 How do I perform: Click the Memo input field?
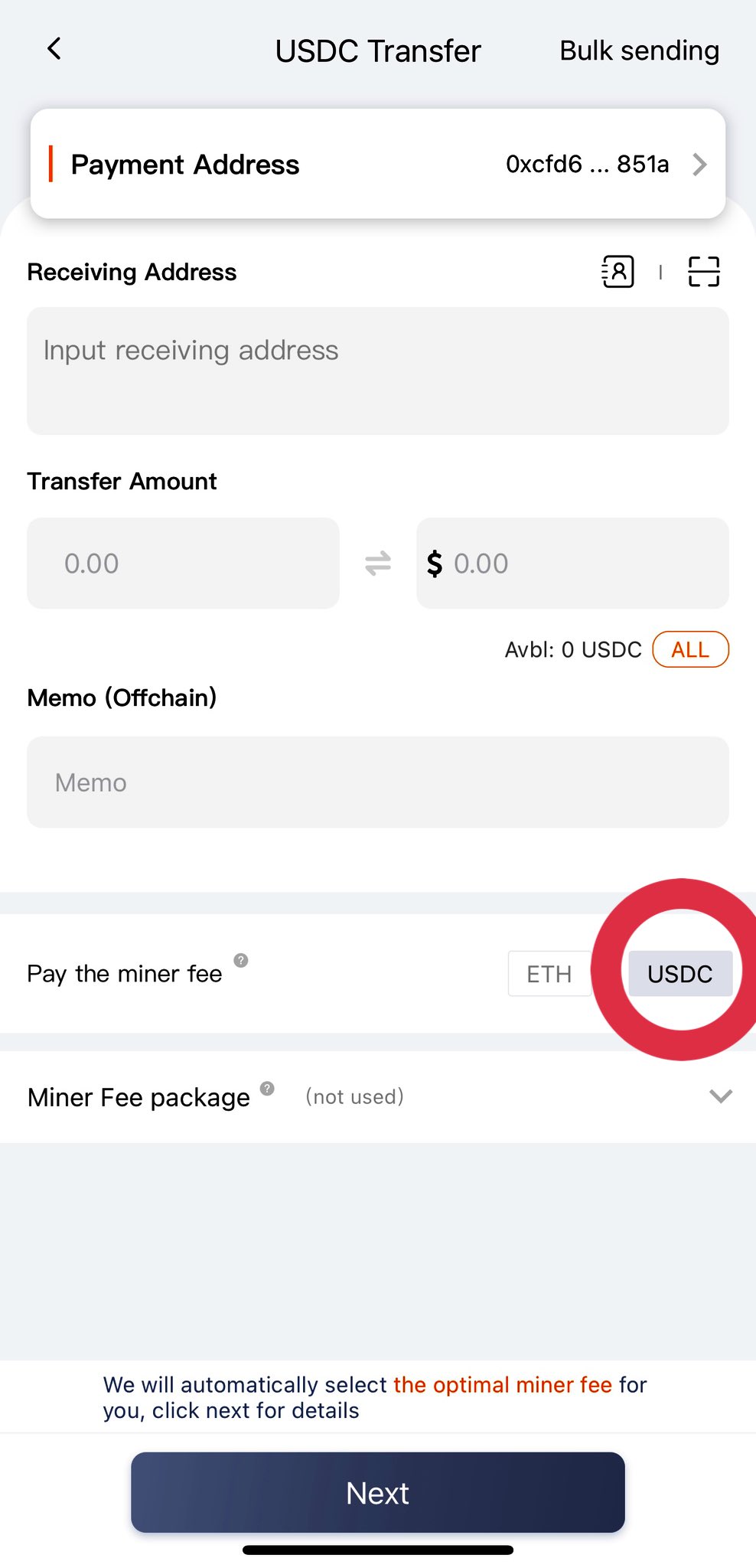click(377, 782)
